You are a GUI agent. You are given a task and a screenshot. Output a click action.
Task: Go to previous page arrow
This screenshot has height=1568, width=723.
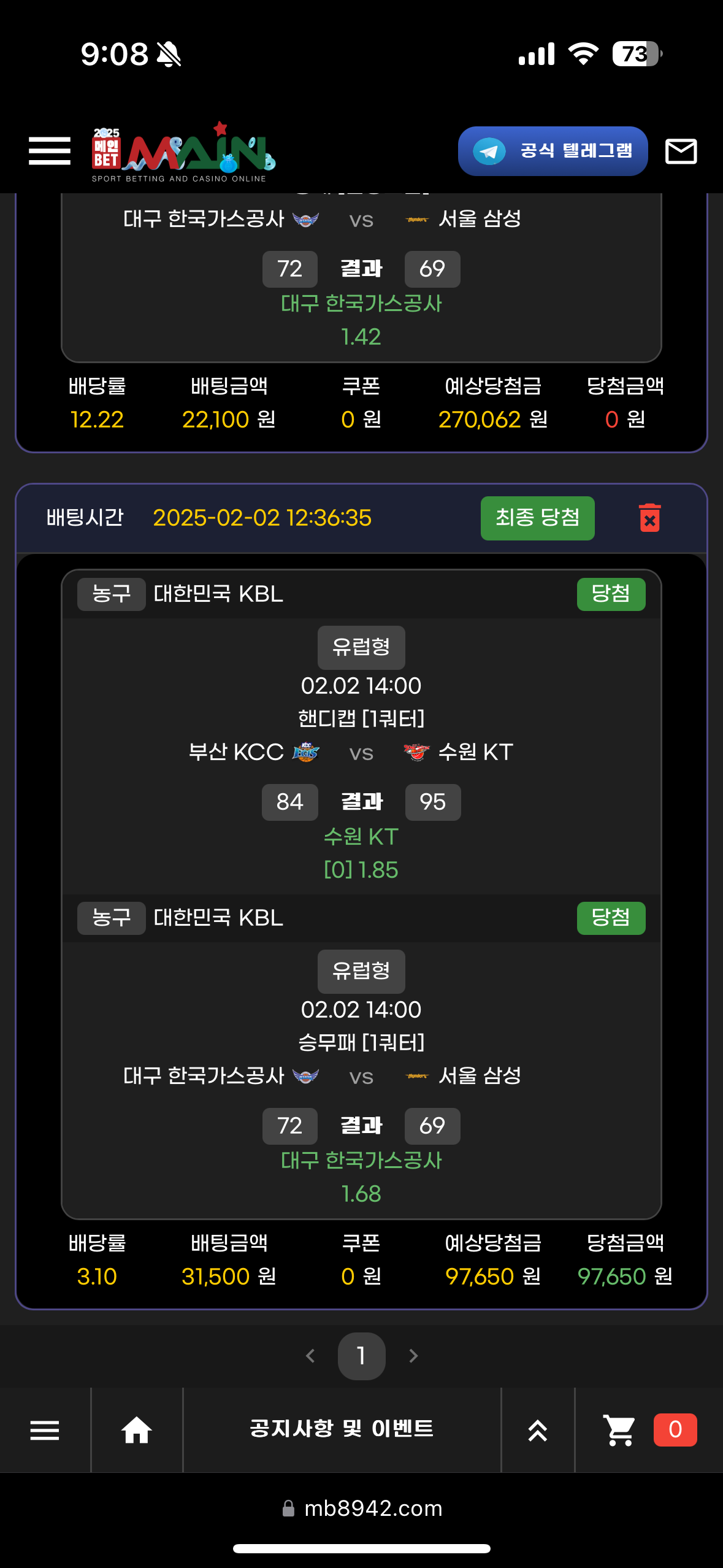tap(310, 1356)
